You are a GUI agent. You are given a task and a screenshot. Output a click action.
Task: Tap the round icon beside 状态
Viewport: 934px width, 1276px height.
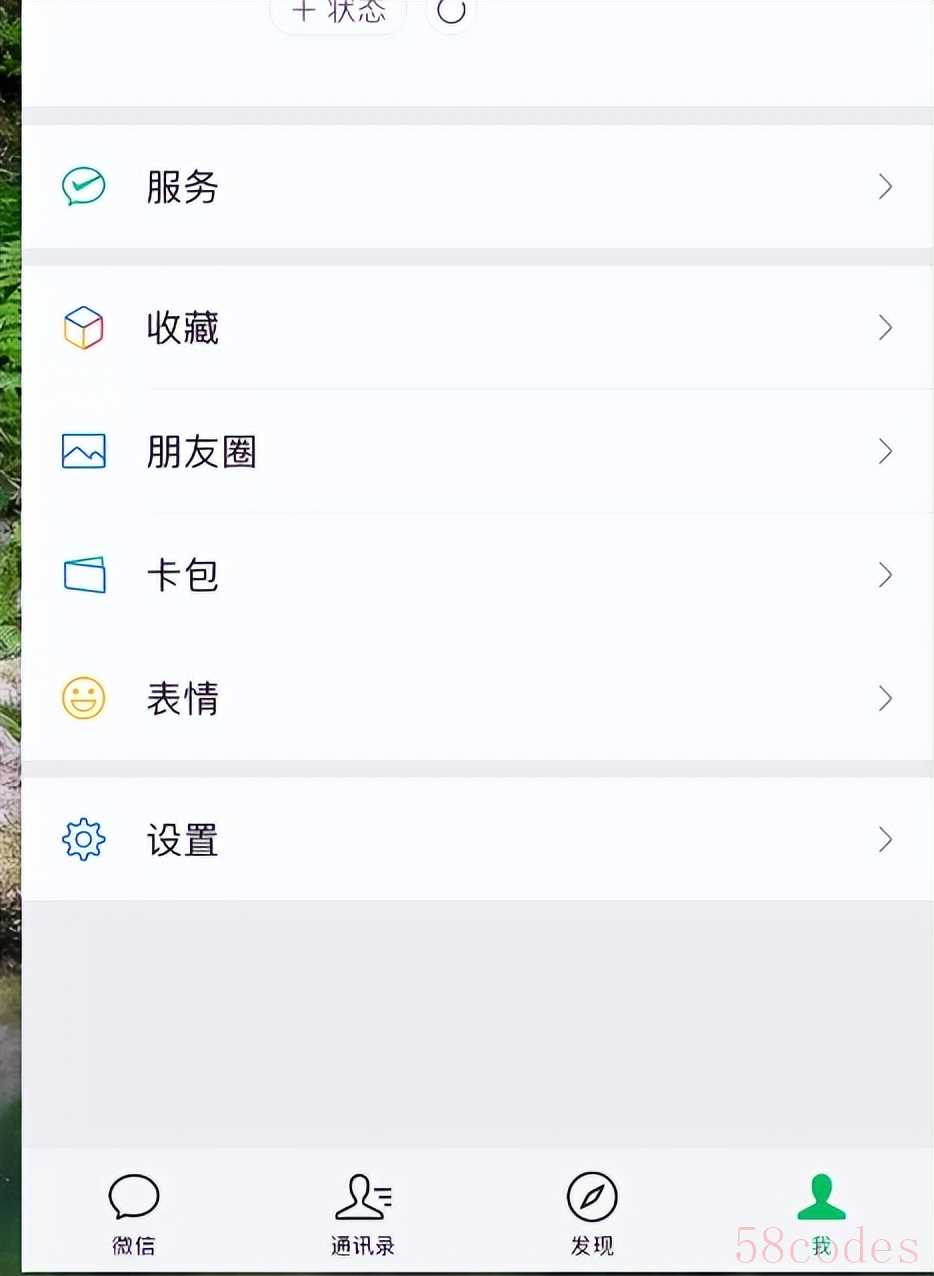point(452,12)
